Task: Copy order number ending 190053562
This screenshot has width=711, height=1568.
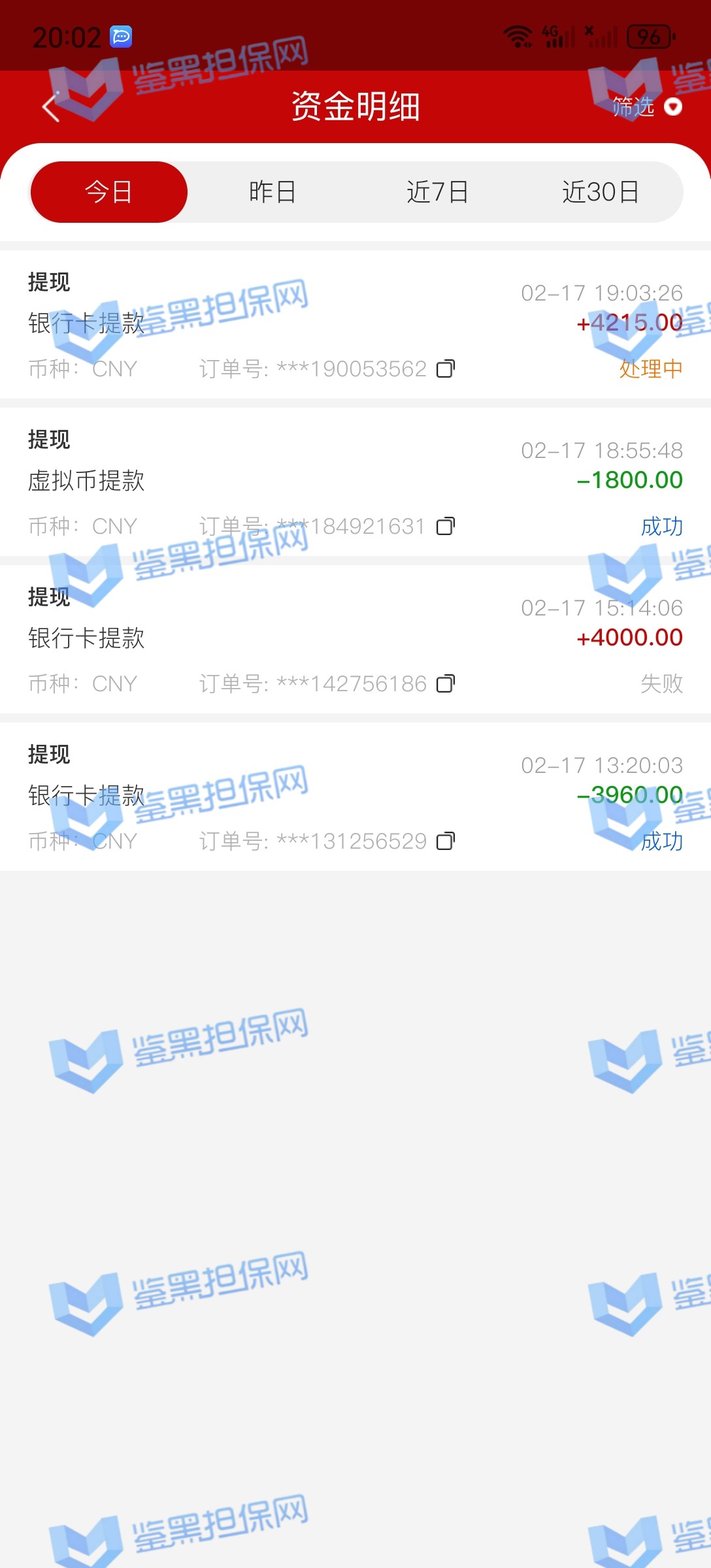Action: point(446,369)
